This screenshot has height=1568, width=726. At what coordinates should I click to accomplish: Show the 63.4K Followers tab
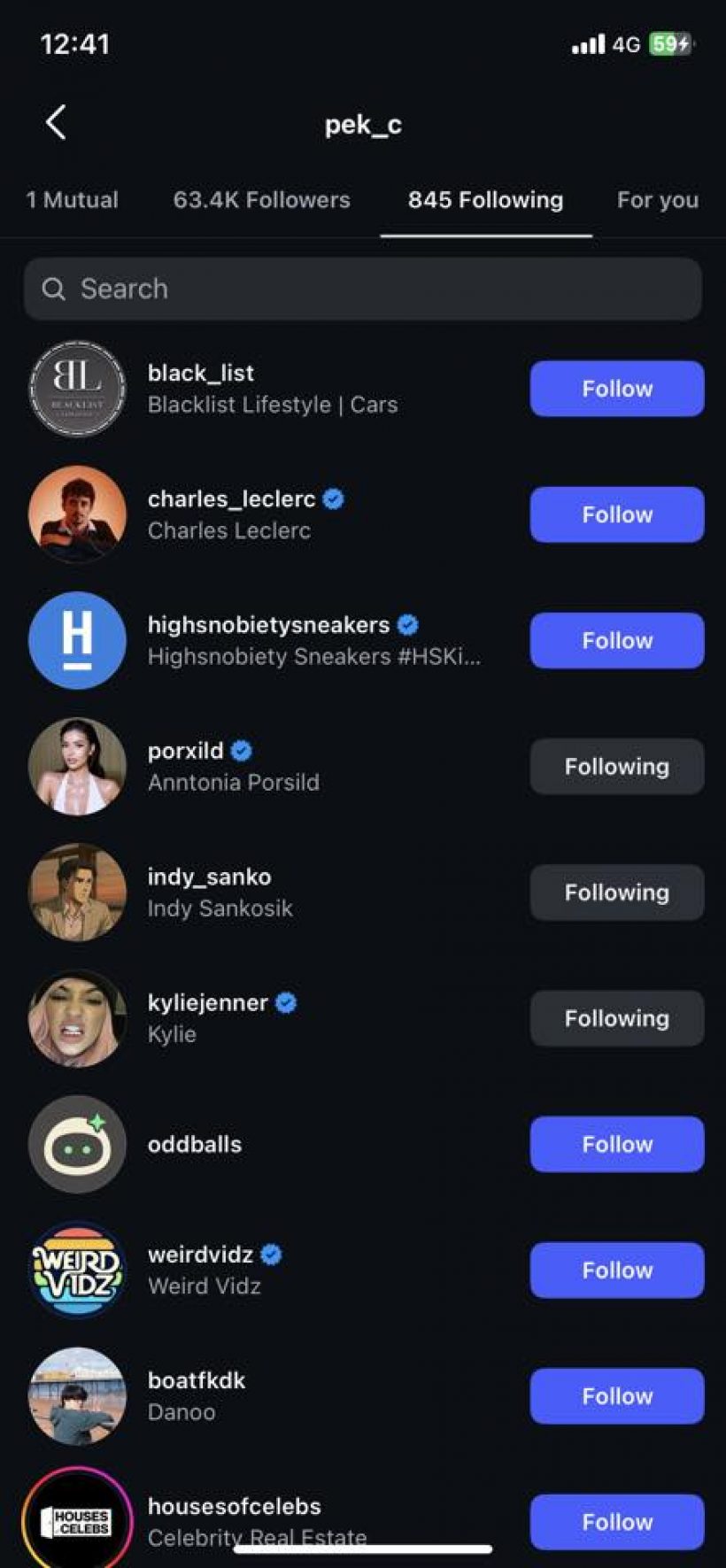(261, 200)
